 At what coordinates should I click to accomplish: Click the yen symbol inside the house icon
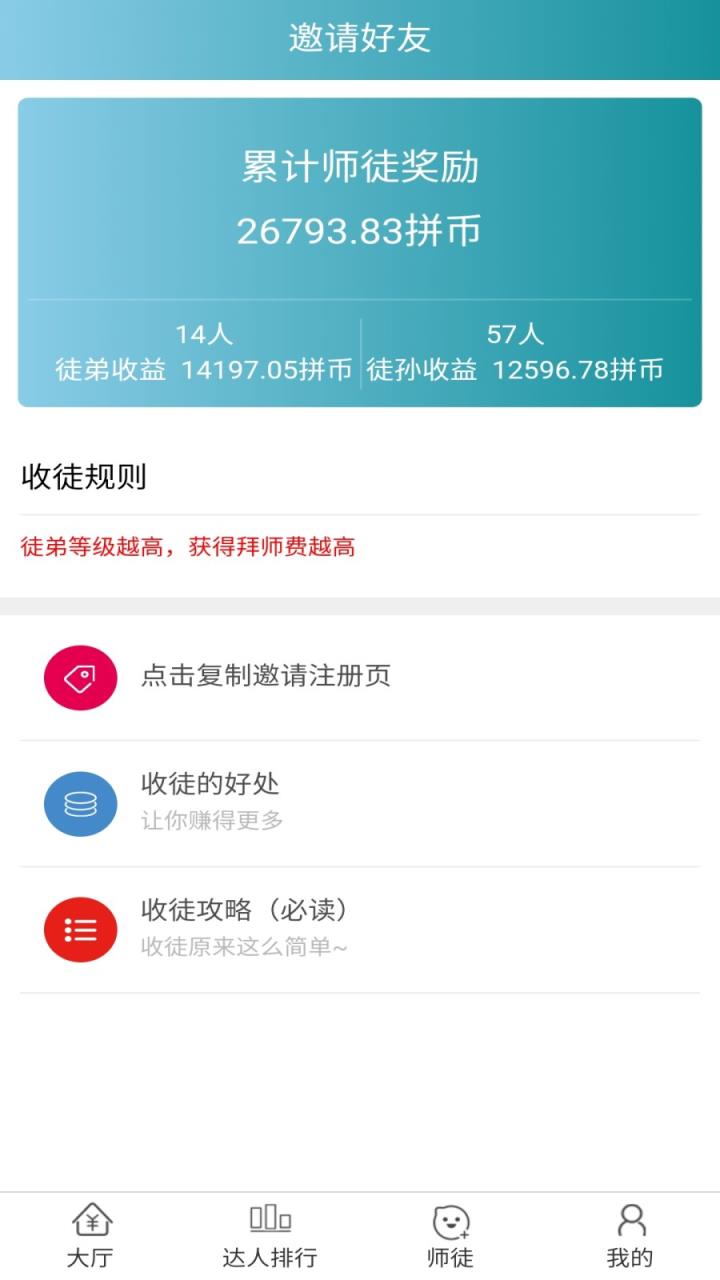point(91,1224)
